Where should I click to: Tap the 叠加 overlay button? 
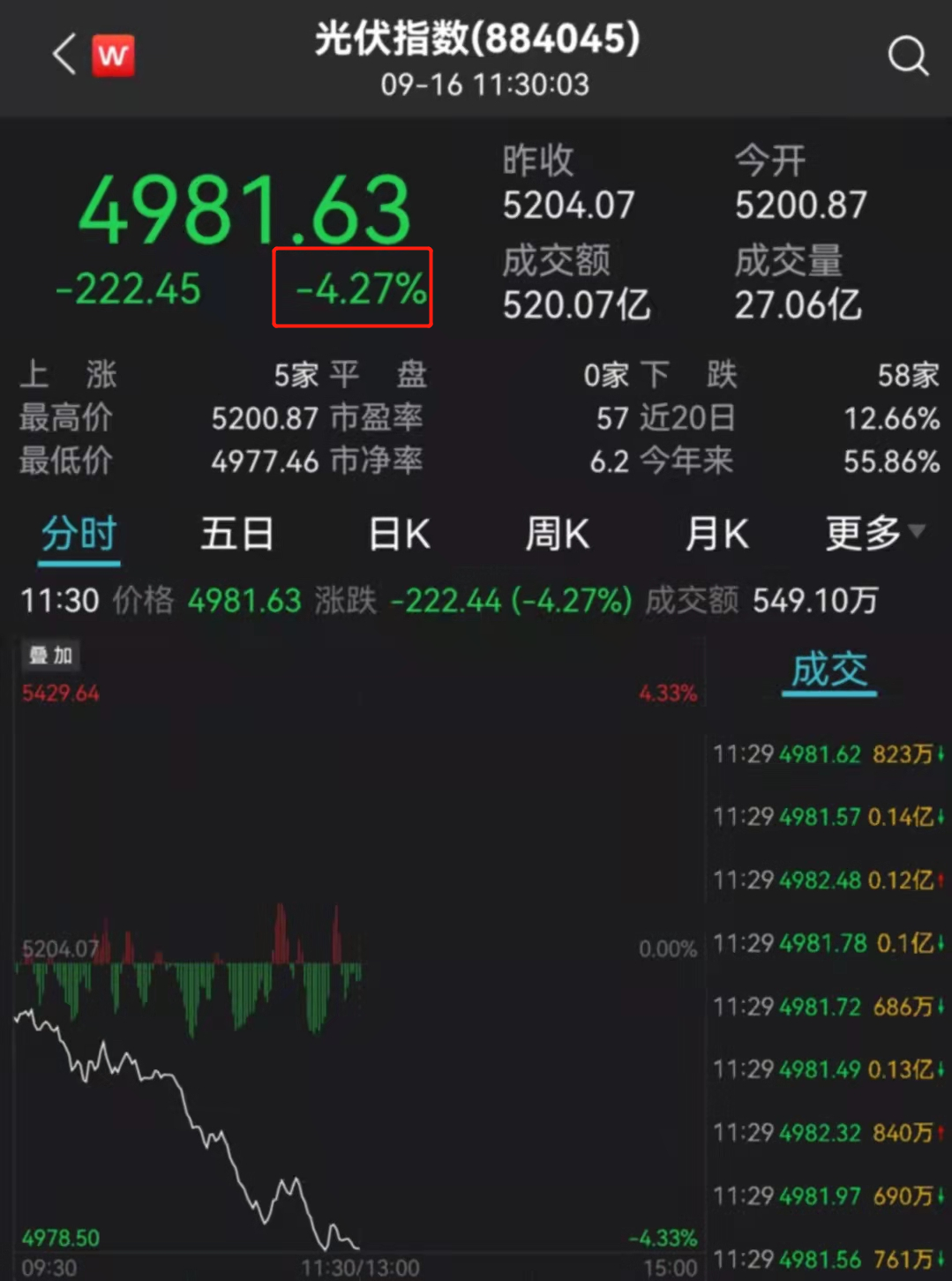pyautogui.click(x=50, y=655)
